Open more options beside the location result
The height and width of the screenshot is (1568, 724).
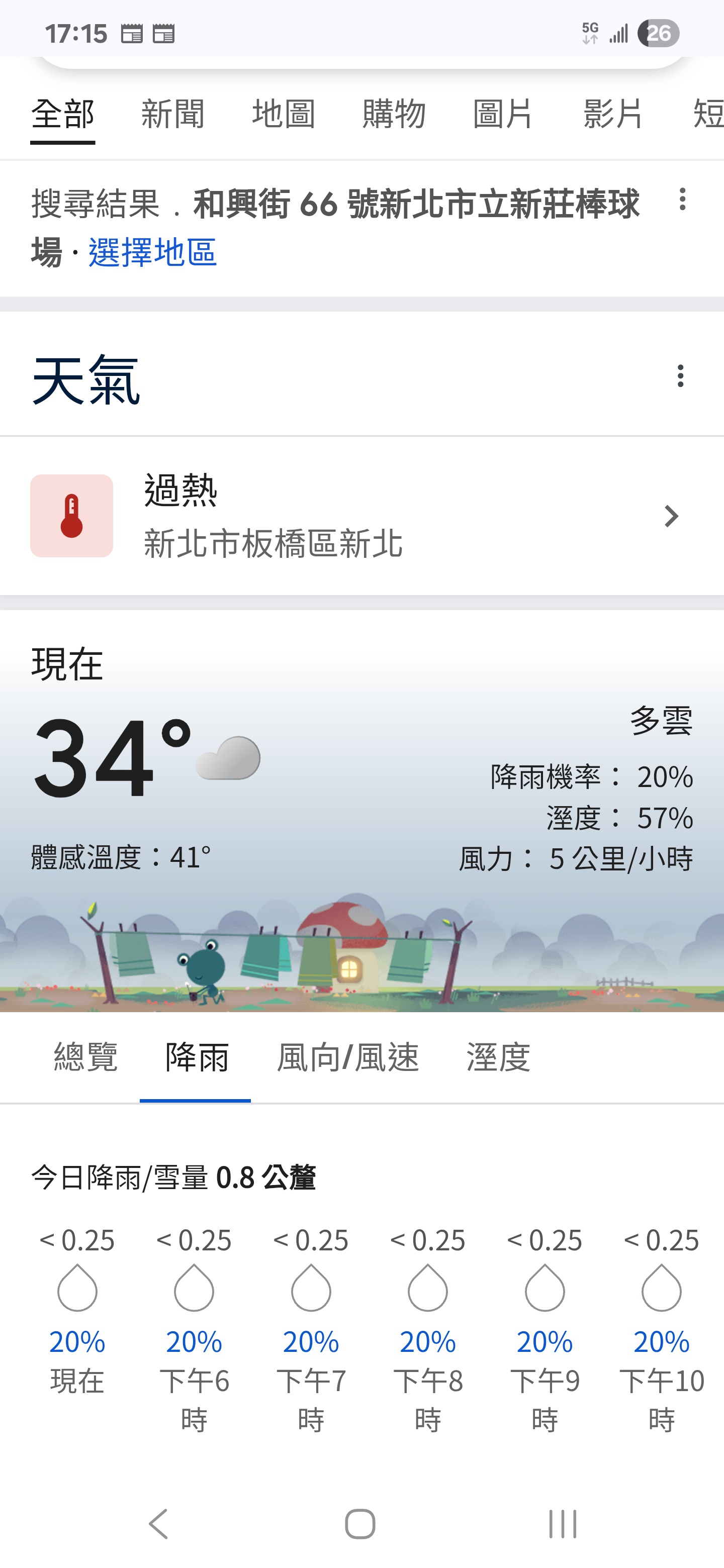tap(682, 200)
